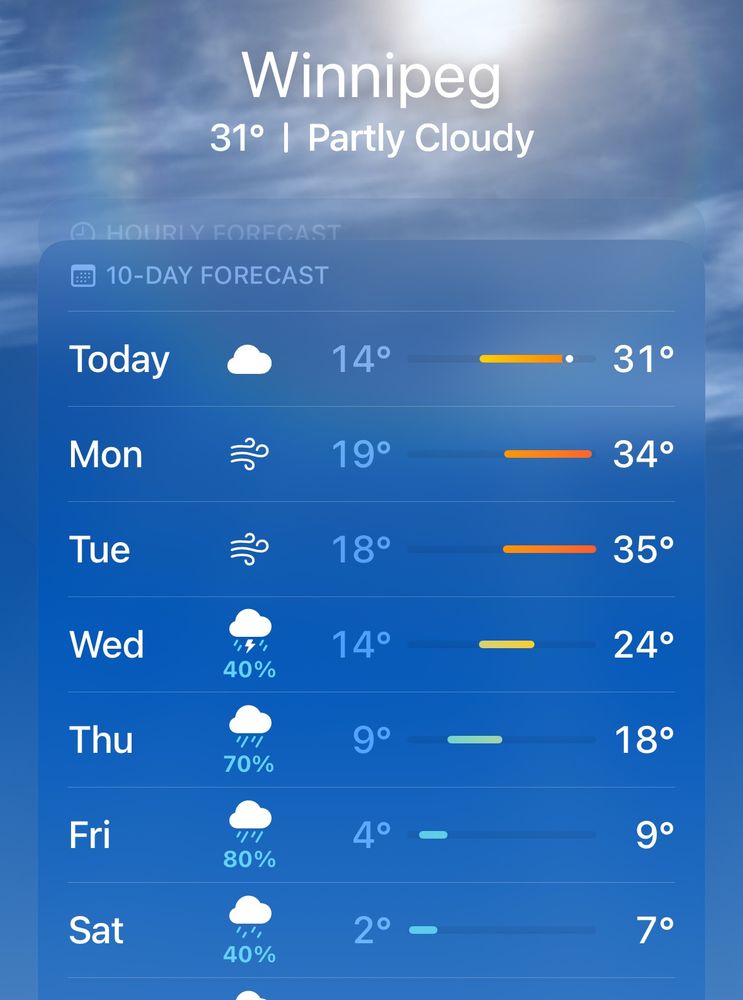The width and height of the screenshot is (743, 1000).
Task: Open Today's detailed forecast row
Action: (x=371, y=358)
